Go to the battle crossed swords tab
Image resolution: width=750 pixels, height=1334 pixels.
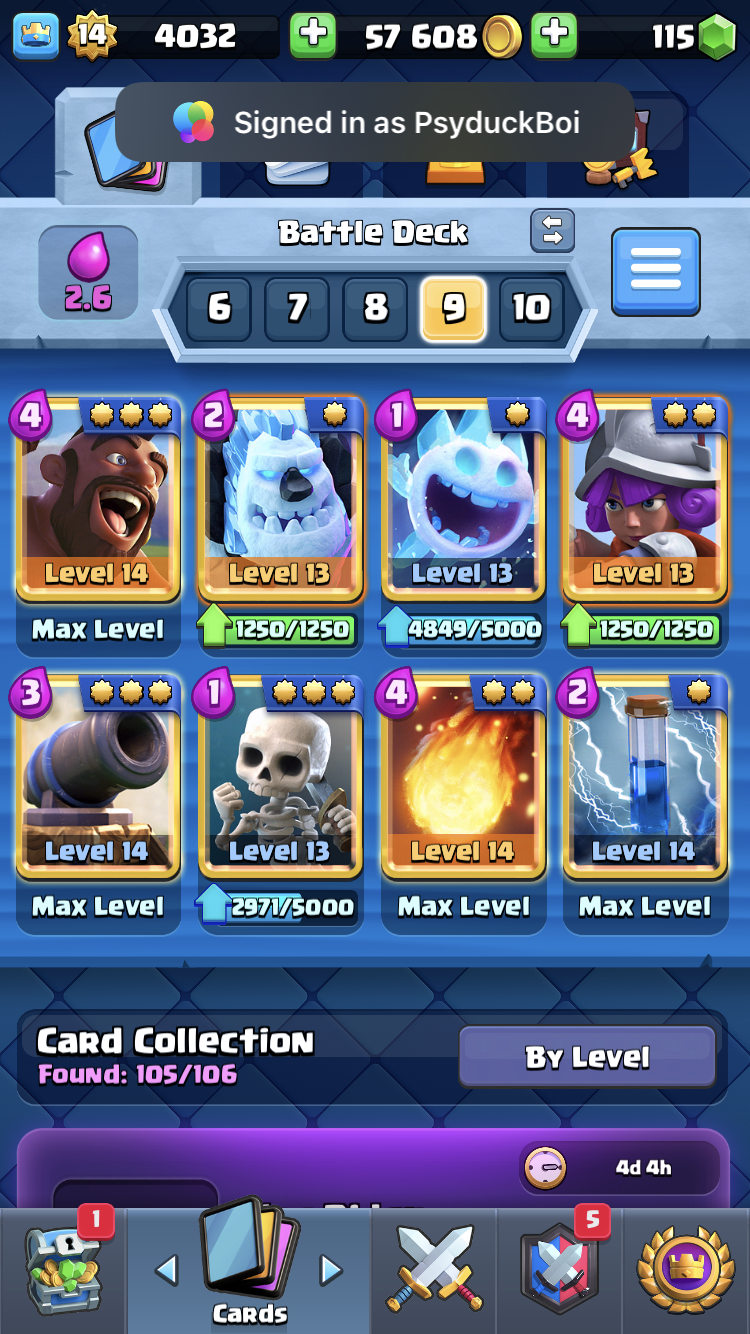[x=434, y=1270]
